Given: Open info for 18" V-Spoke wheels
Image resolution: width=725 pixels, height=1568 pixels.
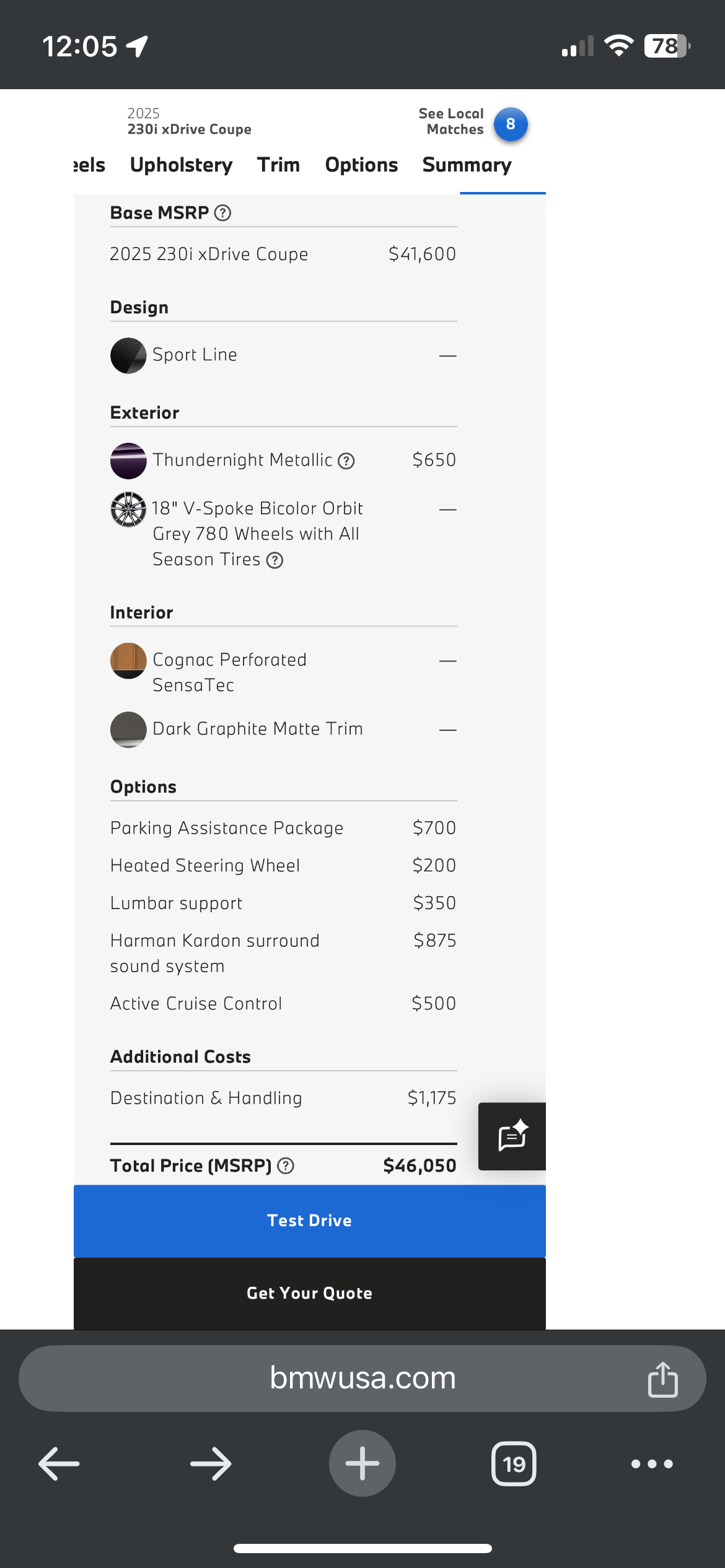Looking at the screenshot, I should [x=275, y=560].
